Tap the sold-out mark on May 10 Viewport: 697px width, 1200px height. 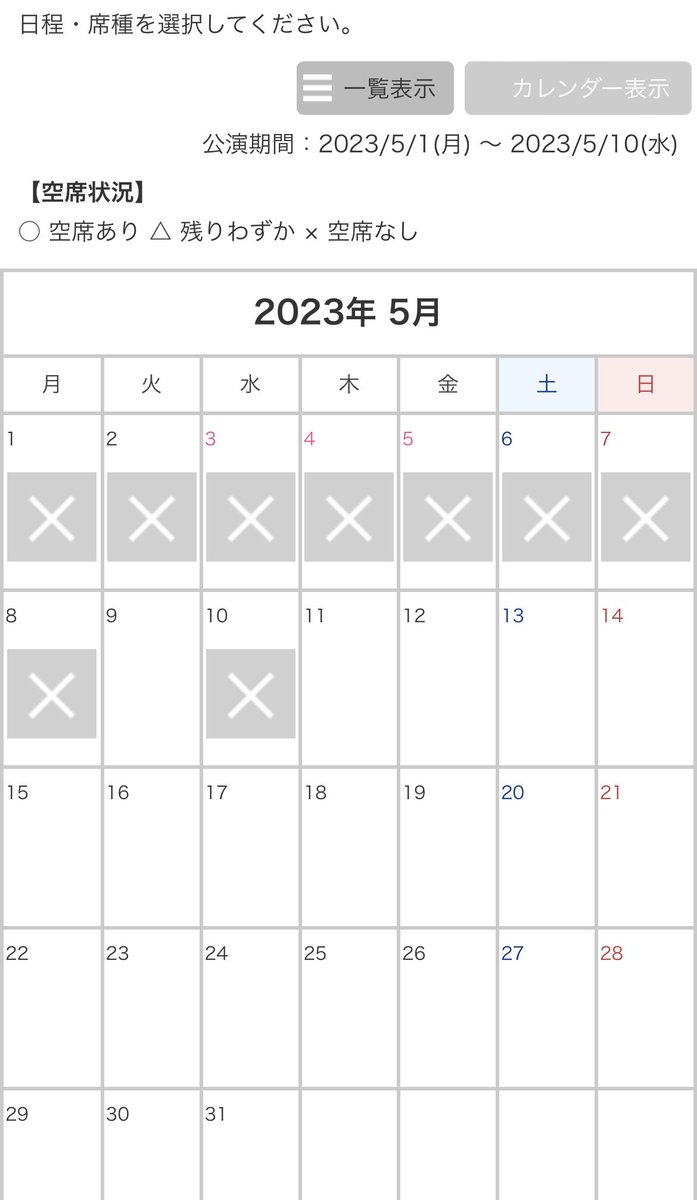point(250,694)
